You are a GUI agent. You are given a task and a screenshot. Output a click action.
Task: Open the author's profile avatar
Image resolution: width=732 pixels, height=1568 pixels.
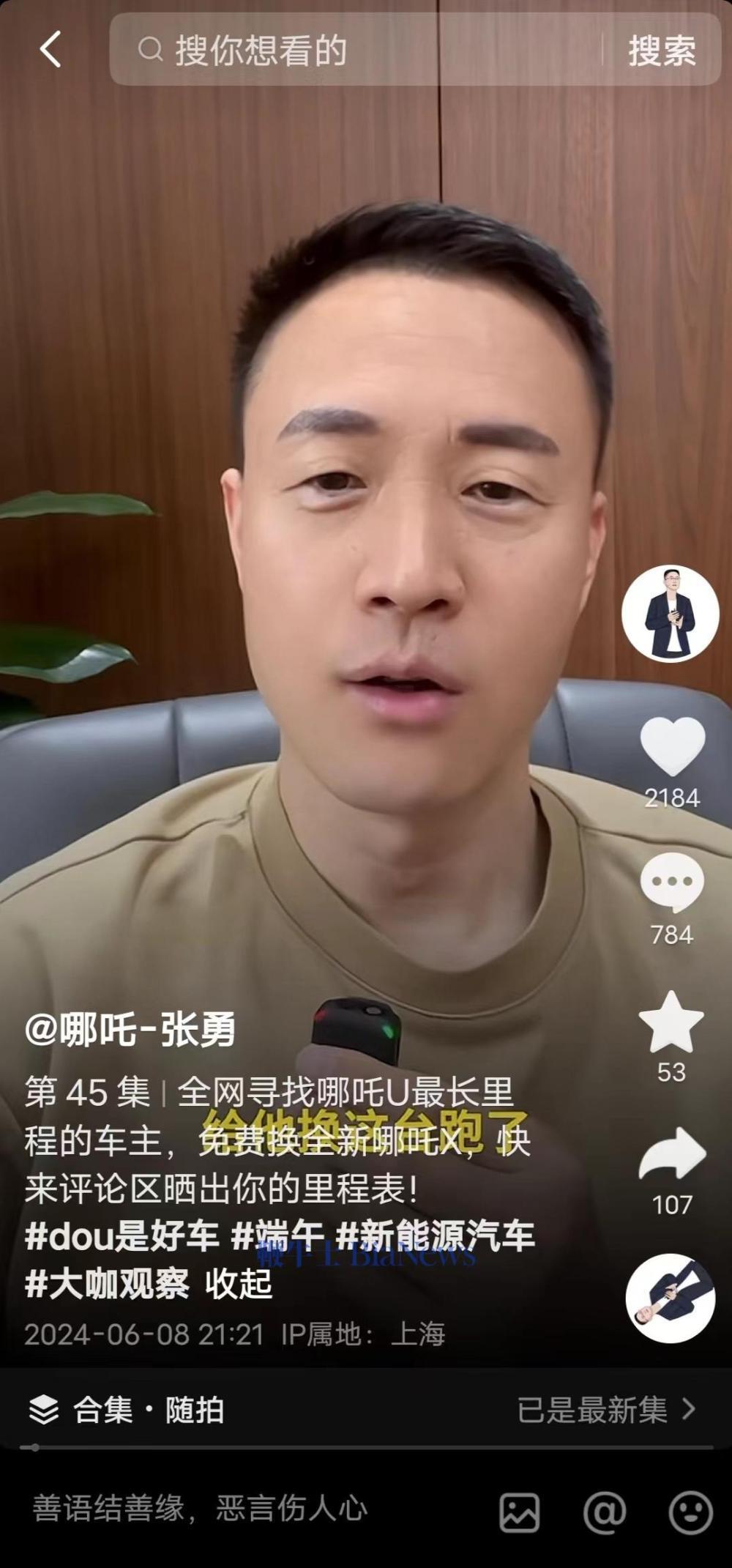point(670,614)
